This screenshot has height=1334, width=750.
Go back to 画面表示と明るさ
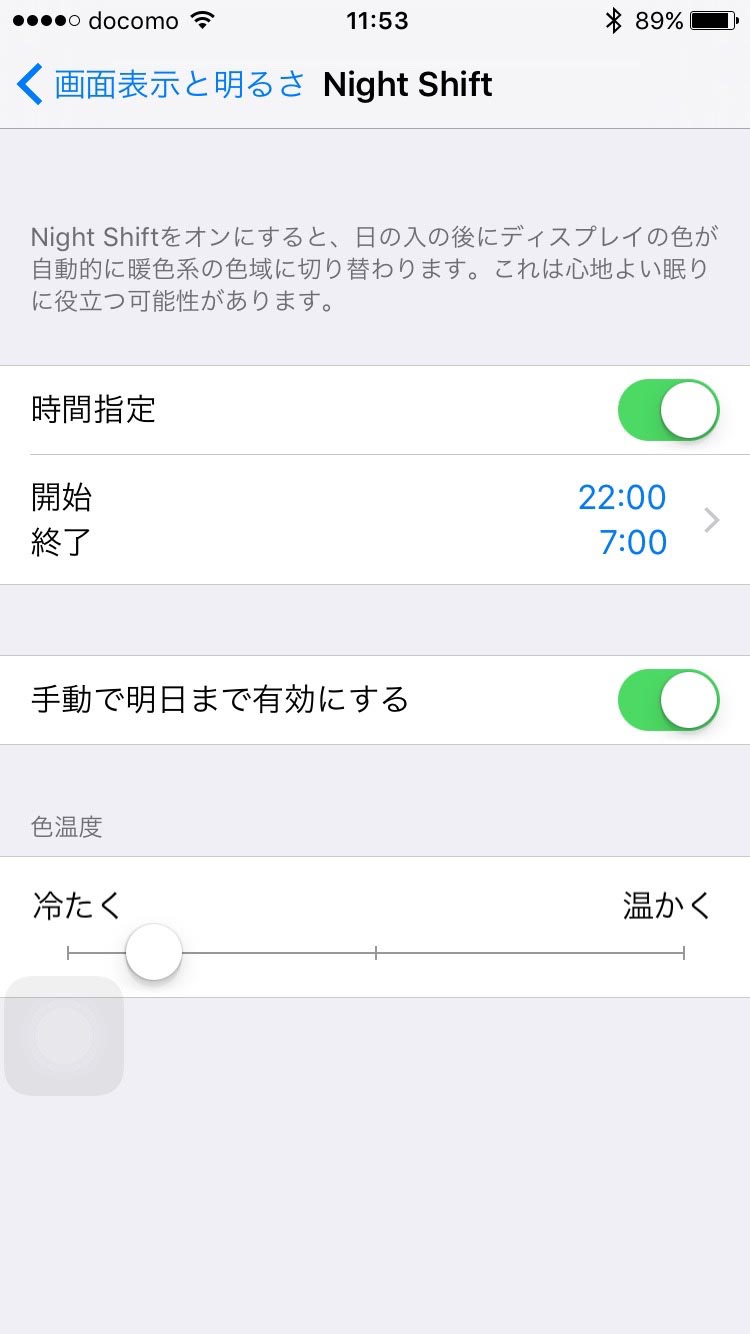pos(160,85)
